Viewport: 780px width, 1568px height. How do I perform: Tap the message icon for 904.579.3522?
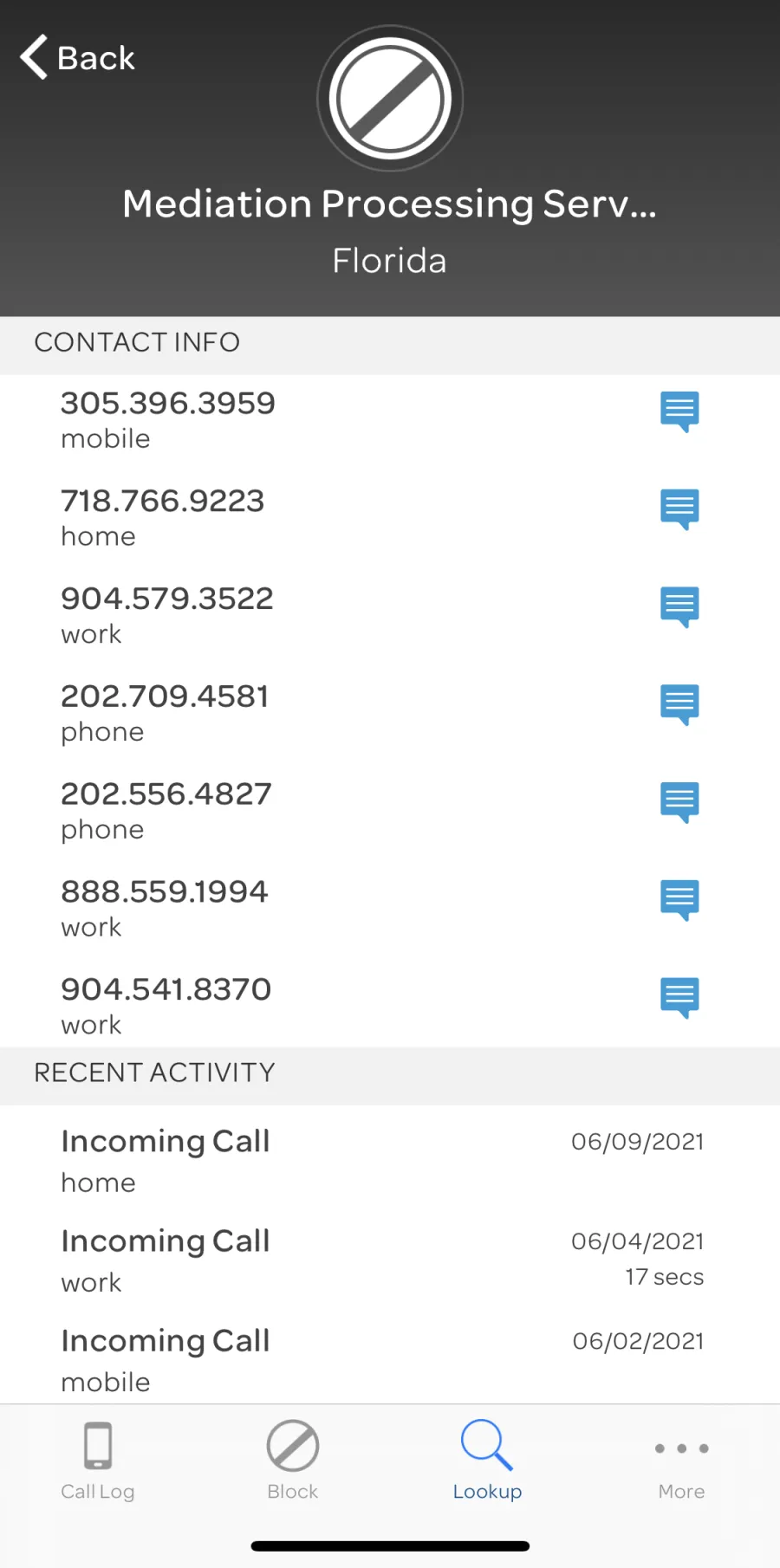click(x=679, y=607)
